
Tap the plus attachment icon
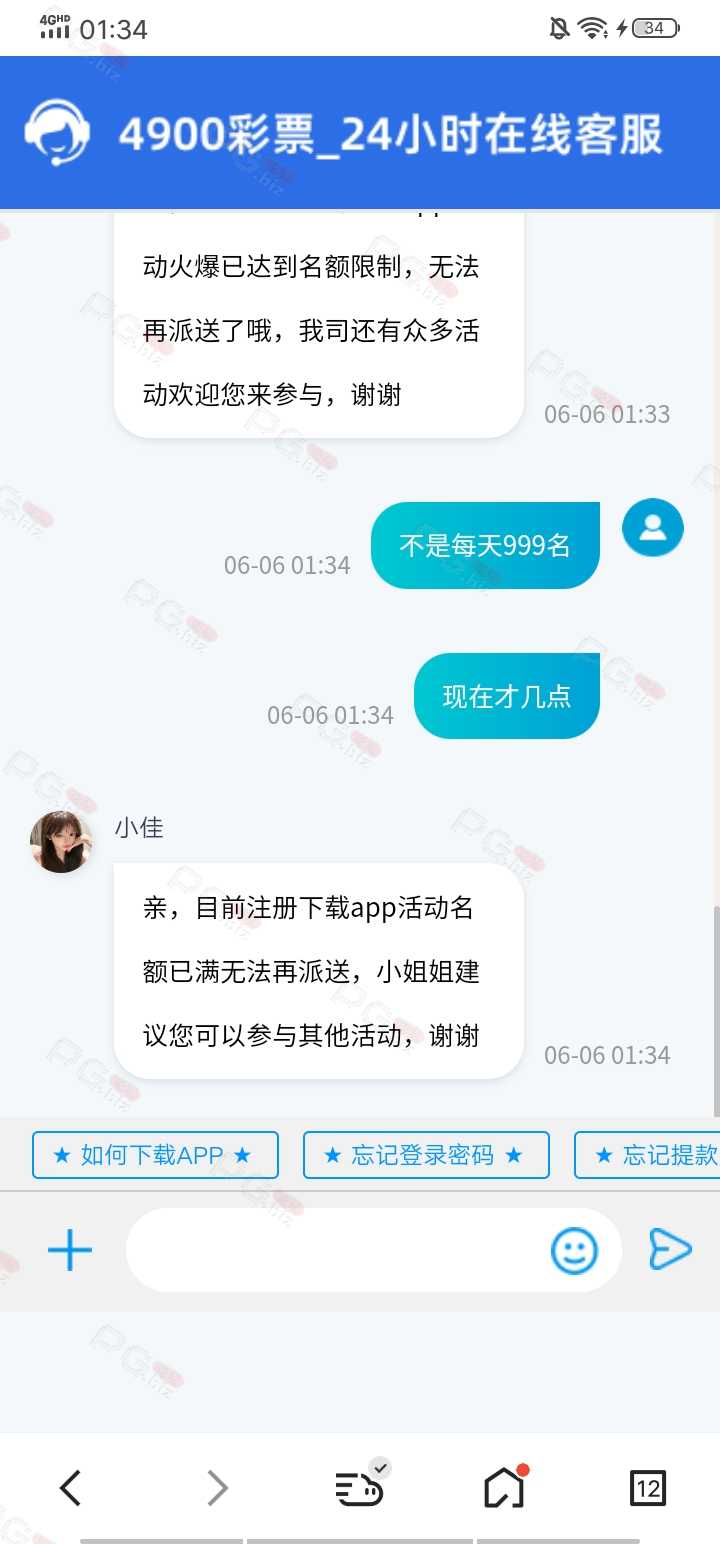70,1250
